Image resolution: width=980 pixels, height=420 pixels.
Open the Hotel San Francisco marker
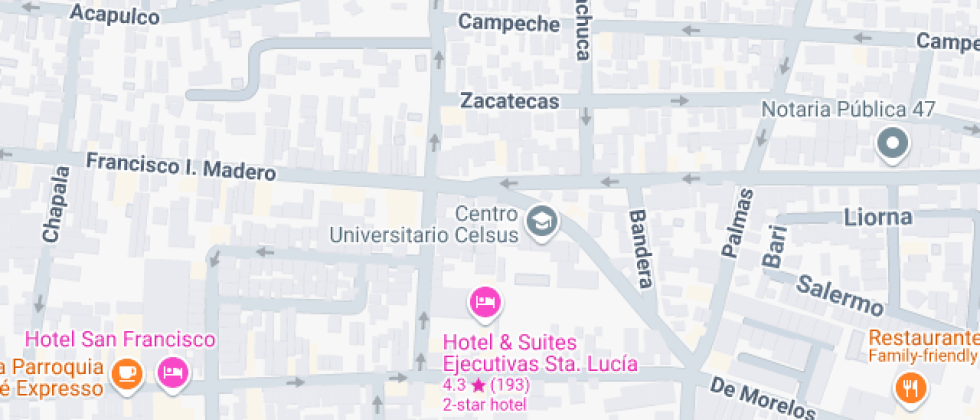click(x=173, y=372)
